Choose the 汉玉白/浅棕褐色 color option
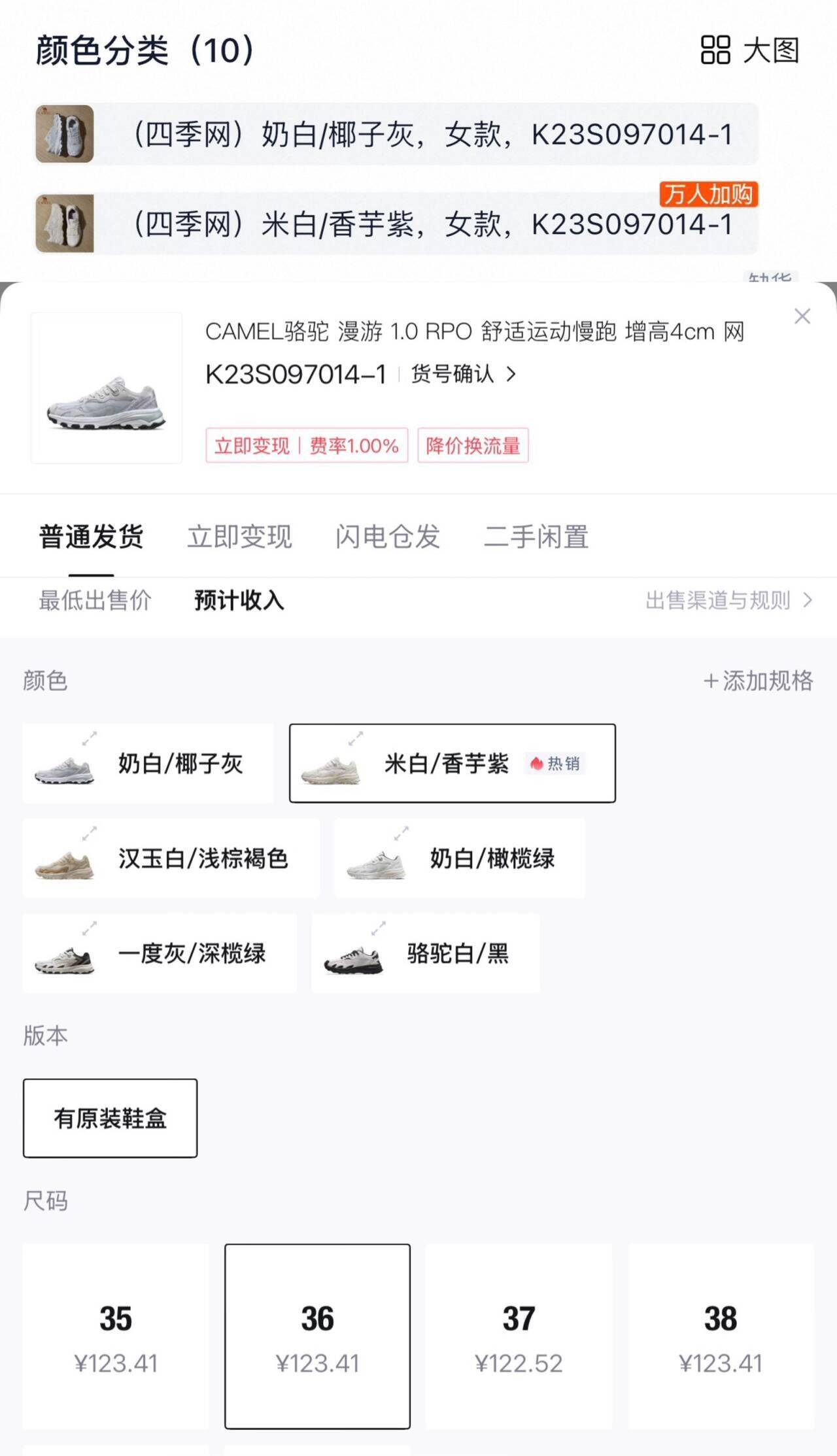837x1456 pixels. (171, 858)
